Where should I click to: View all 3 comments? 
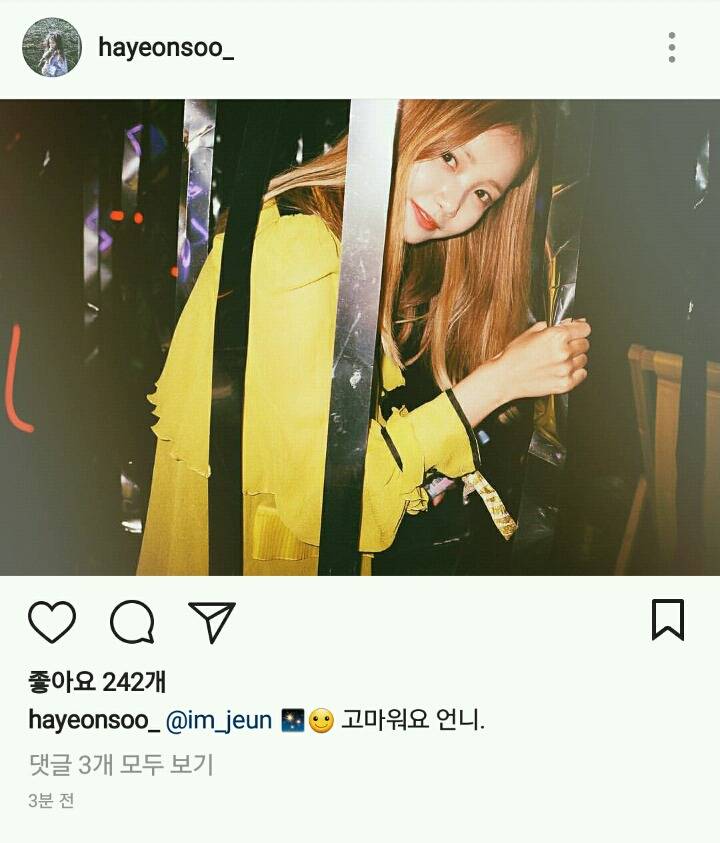[120, 765]
